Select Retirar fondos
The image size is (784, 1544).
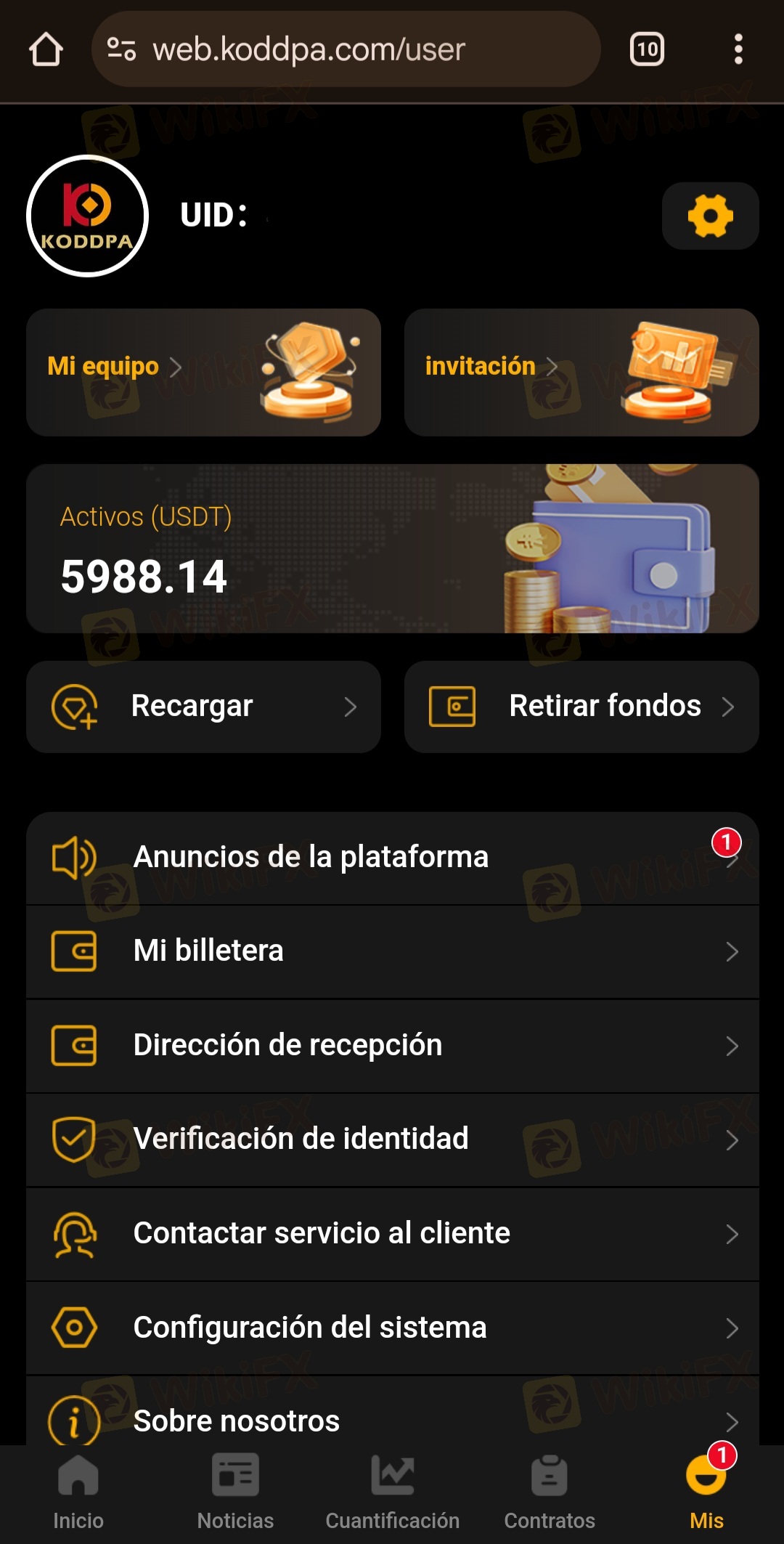[x=581, y=706]
